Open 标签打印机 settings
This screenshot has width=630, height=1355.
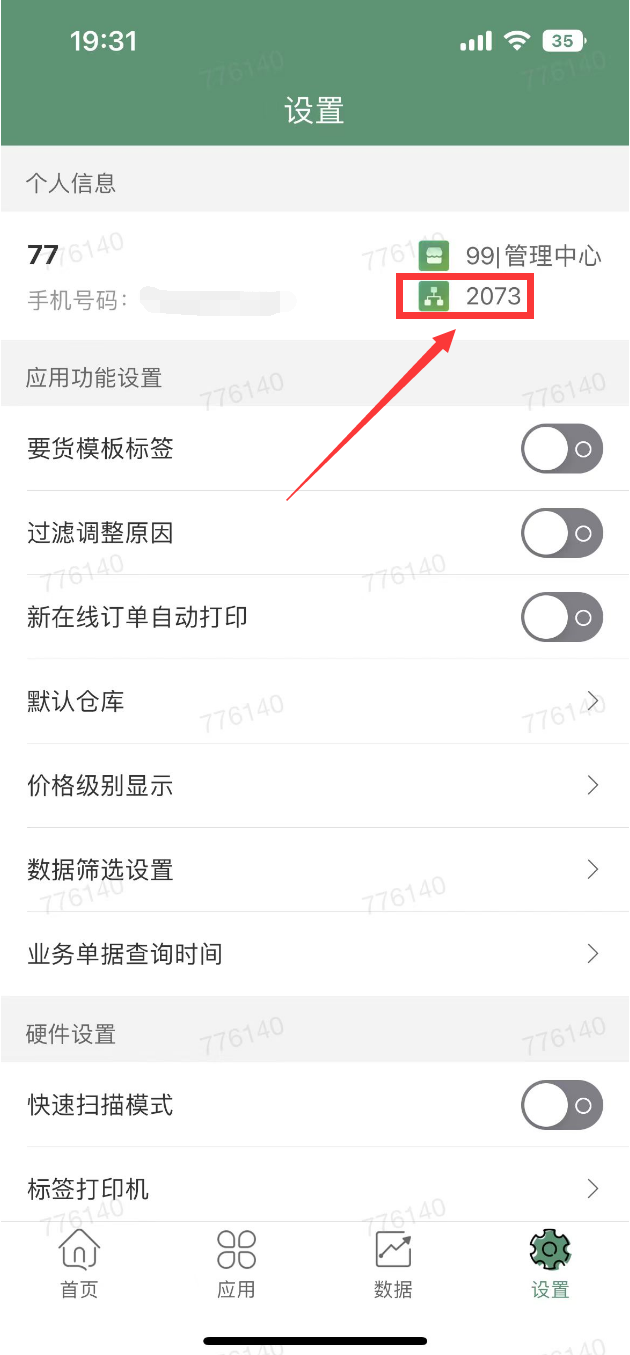pos(315,1188)
